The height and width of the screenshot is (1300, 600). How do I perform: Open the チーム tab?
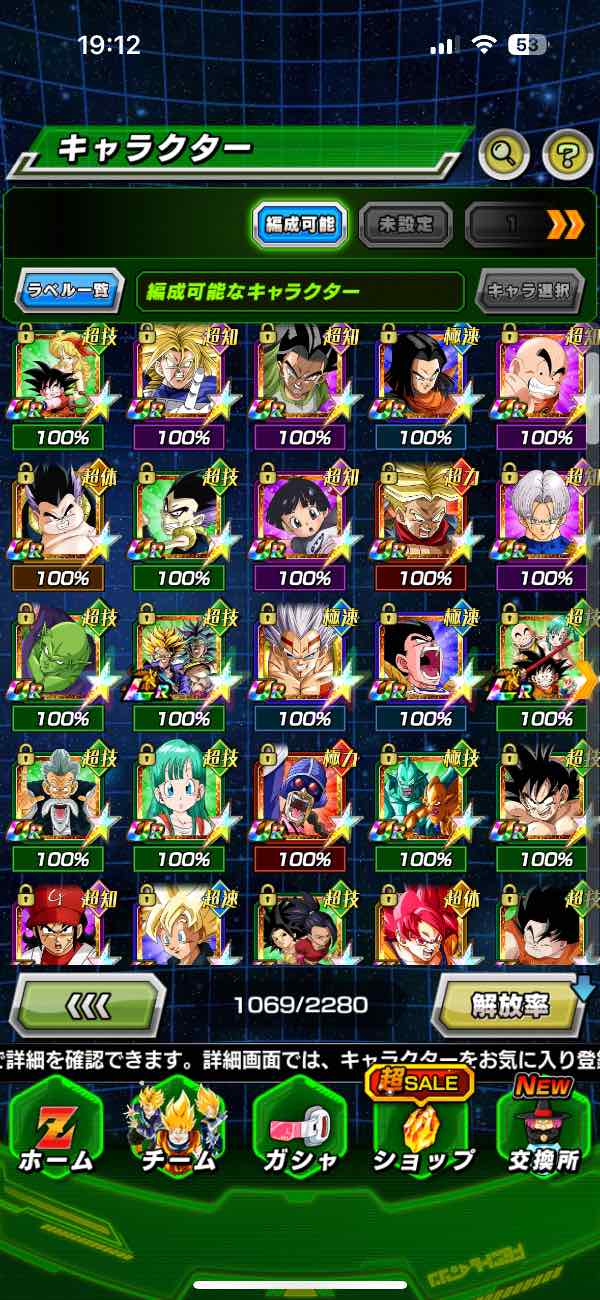pos(177,1129)
